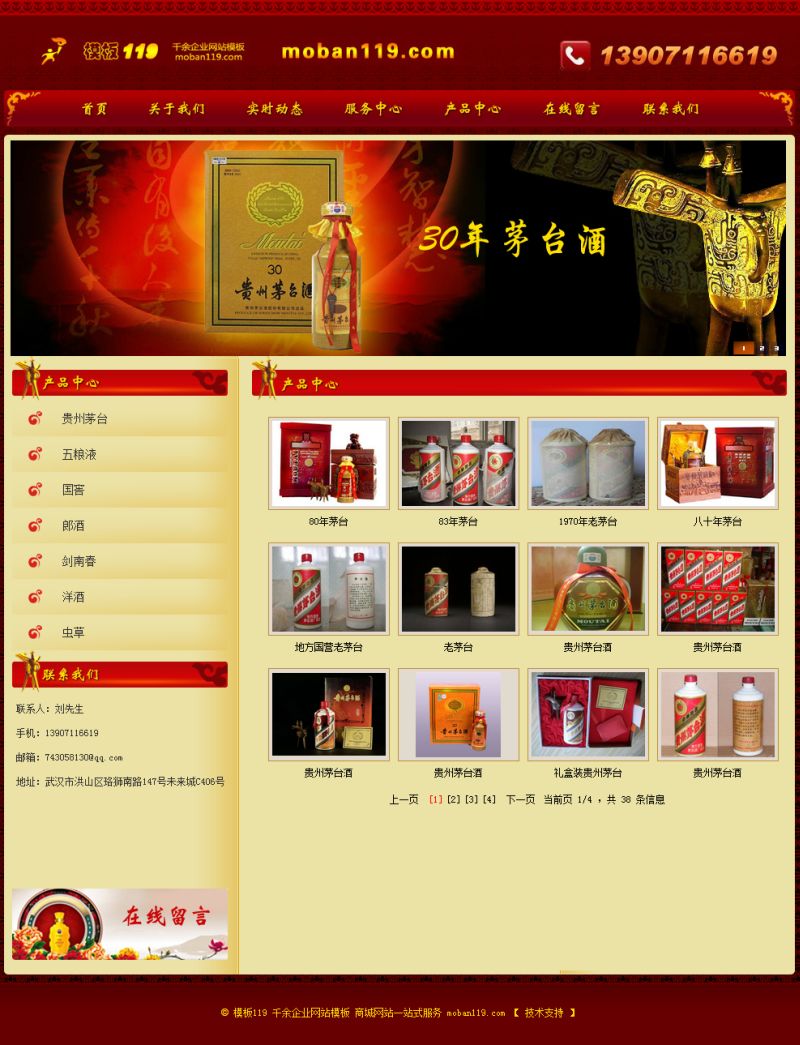Open 在线留言 in the top menu
This screenshot has width=800, height=1045.
coord(572,109)
